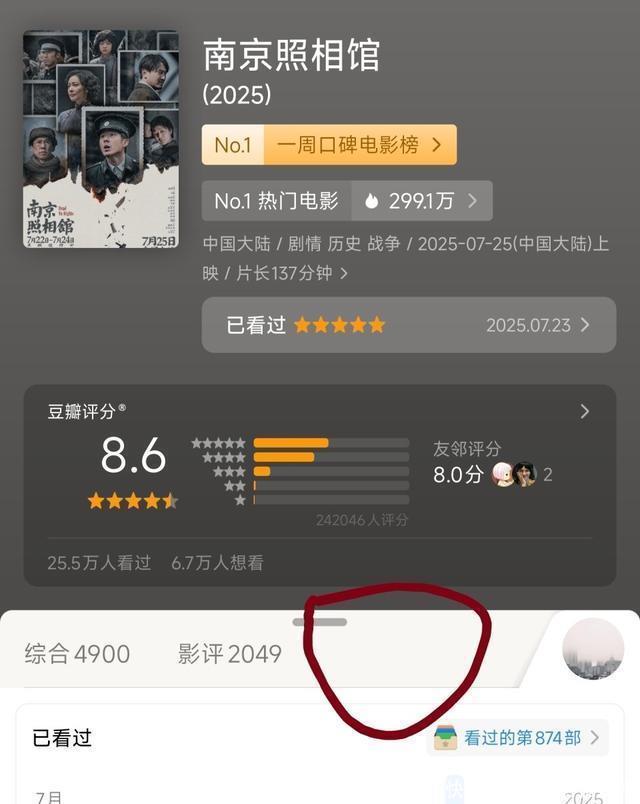Switch to the 综合 4900 tab
Image resolution: width=640 pixels, height=804 pixels.
tap(77, 654)
